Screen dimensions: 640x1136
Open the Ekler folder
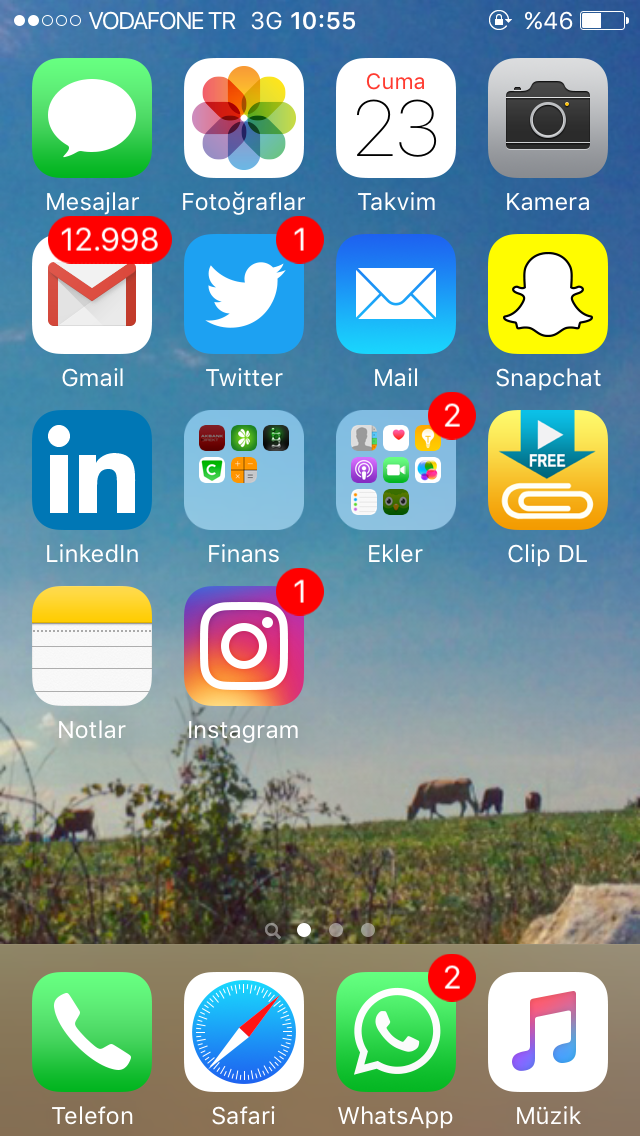[x=396, y=470]
